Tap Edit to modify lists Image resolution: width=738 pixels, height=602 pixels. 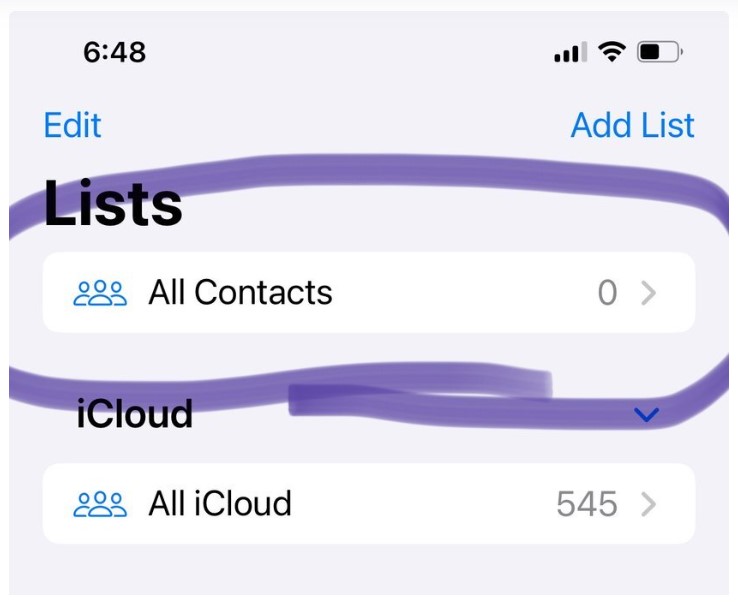pos(73,126)
